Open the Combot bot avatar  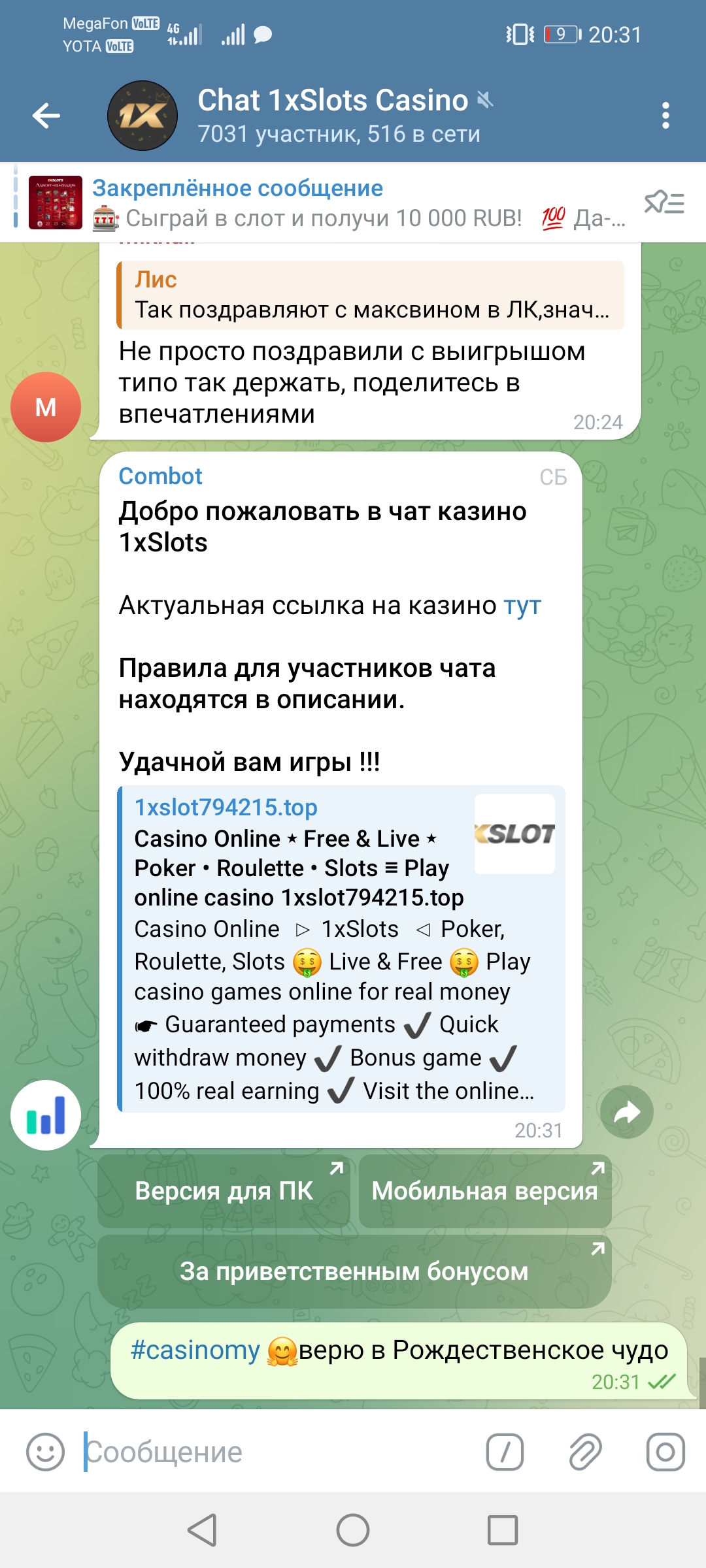pyautogui.click(x=46, y=1115)
